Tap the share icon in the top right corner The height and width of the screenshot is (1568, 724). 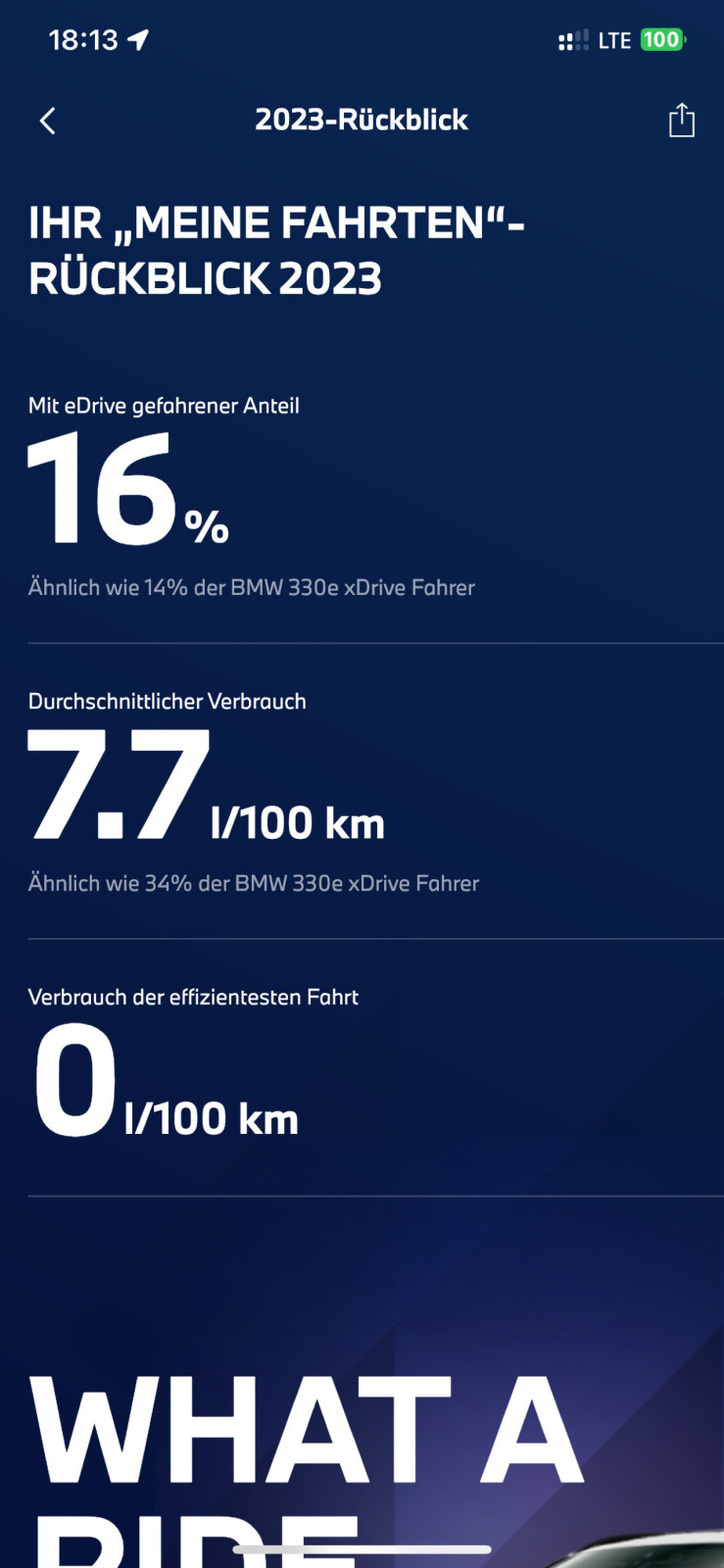pos(680,120)
